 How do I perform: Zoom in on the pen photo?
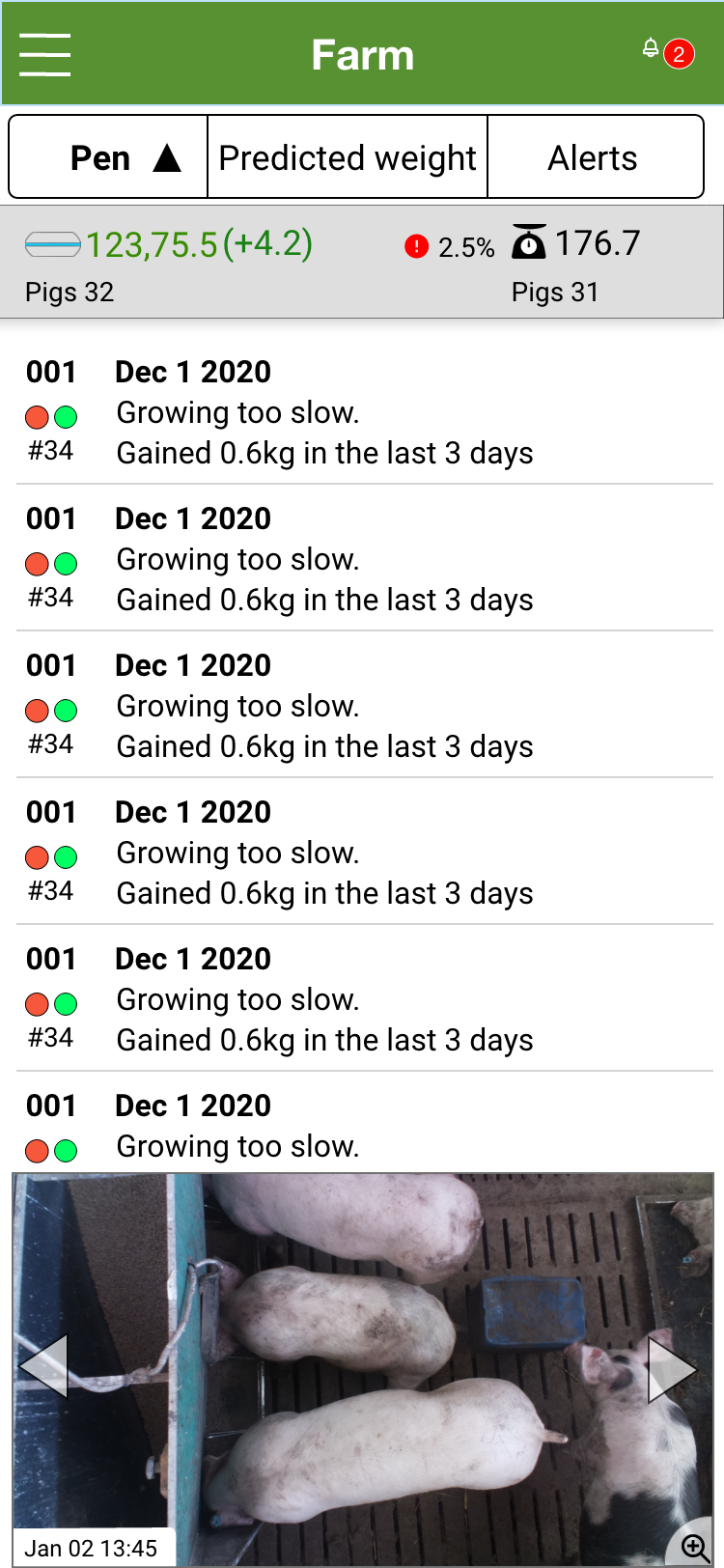(693, 1546)
